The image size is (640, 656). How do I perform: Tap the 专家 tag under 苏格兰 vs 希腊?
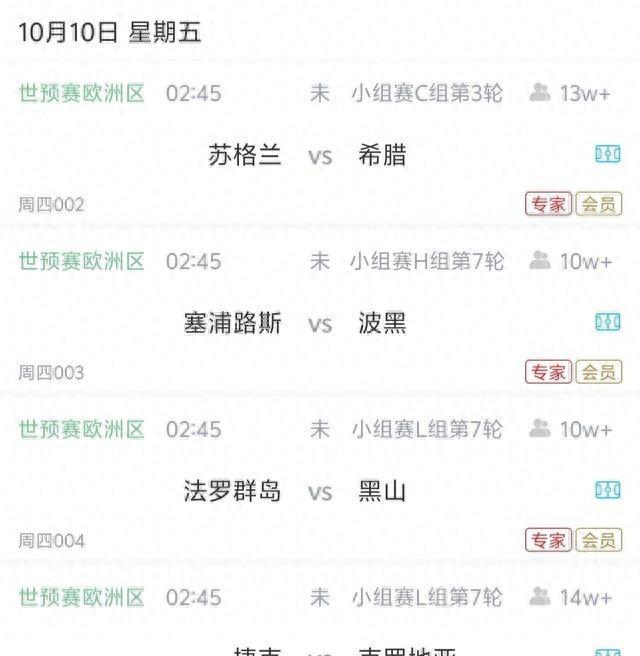[x=548, y=204]
